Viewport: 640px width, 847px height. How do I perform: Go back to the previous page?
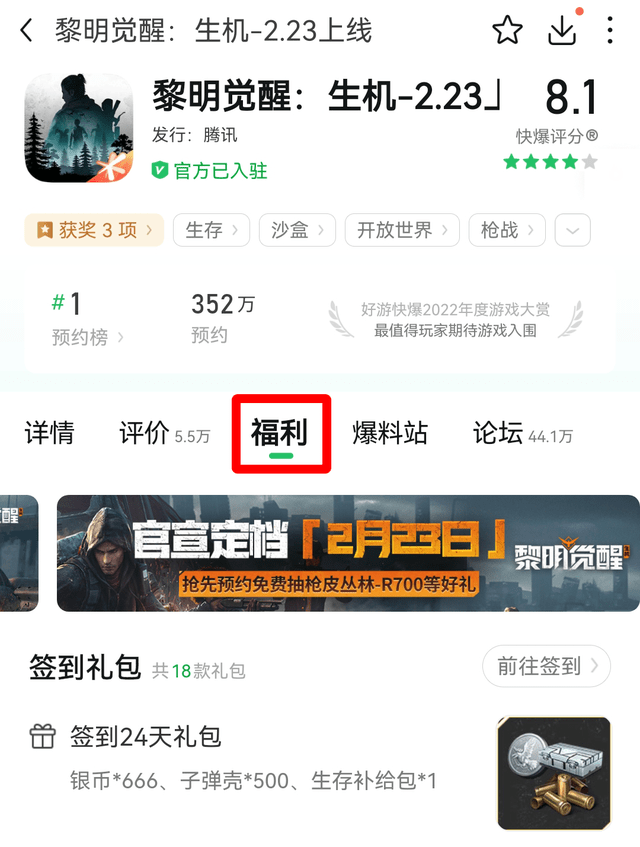click(27, 31)
